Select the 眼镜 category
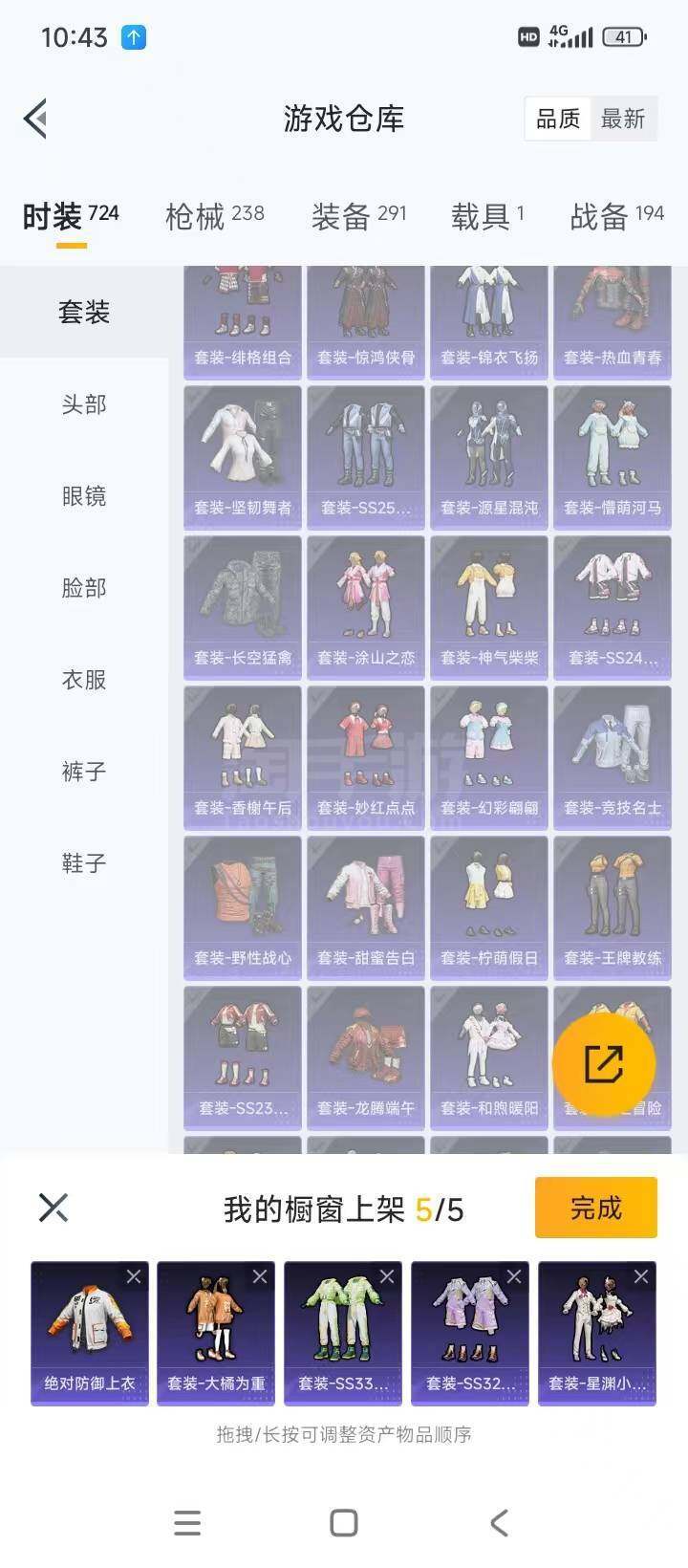Screen dimensions: 688x1568 tap(84, 496)
